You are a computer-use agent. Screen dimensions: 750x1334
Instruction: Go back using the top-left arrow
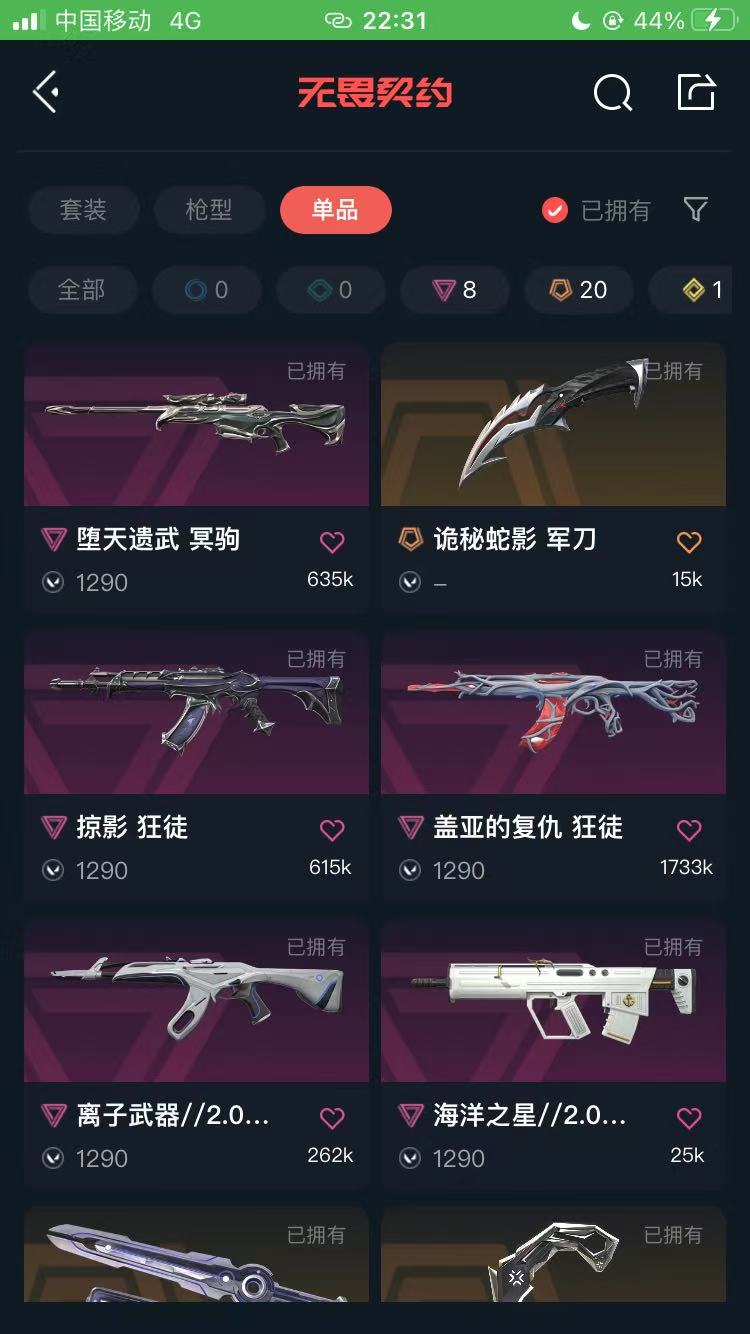(x=46, y=93)
